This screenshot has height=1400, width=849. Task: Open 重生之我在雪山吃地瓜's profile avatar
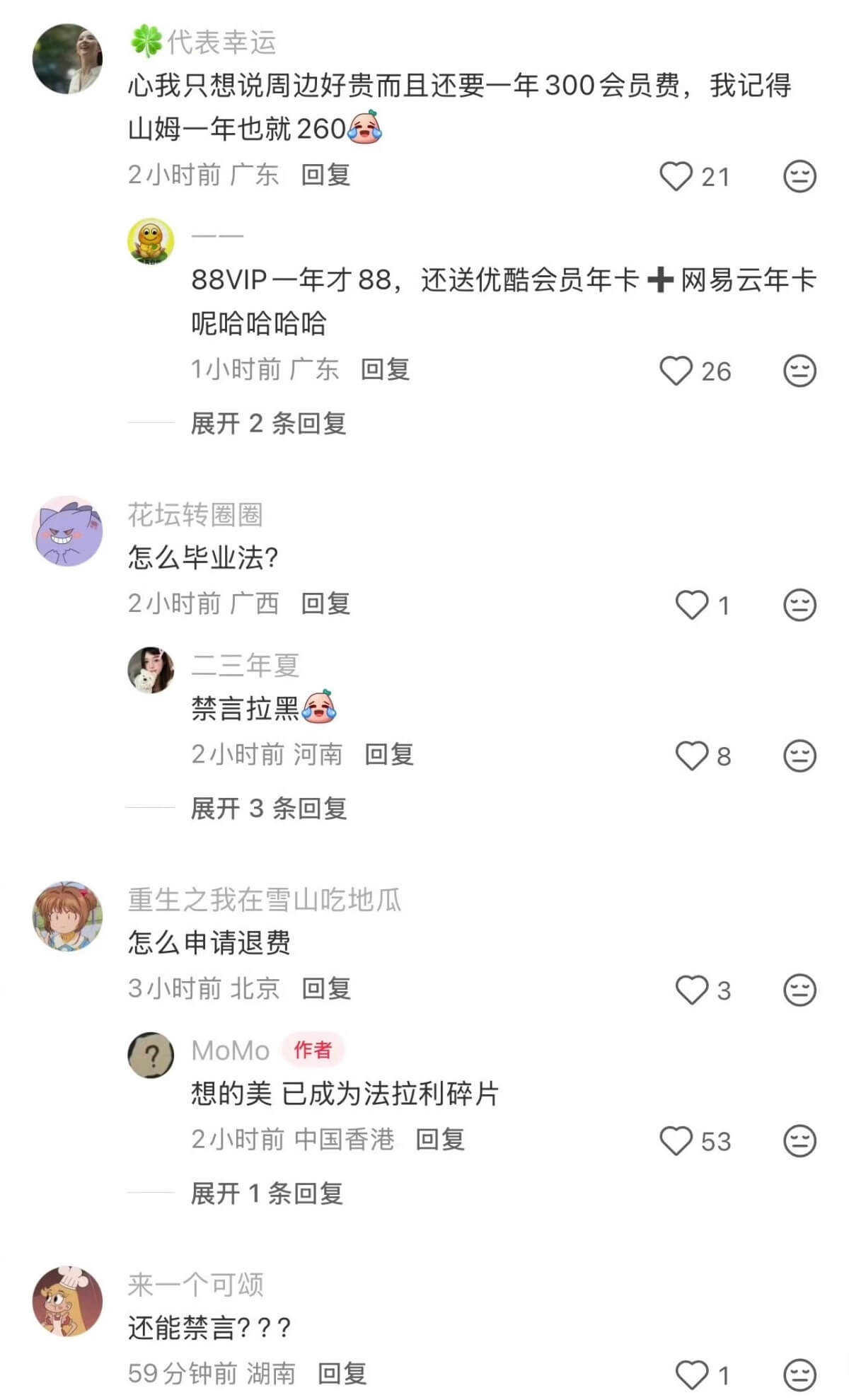coord(68,915)
